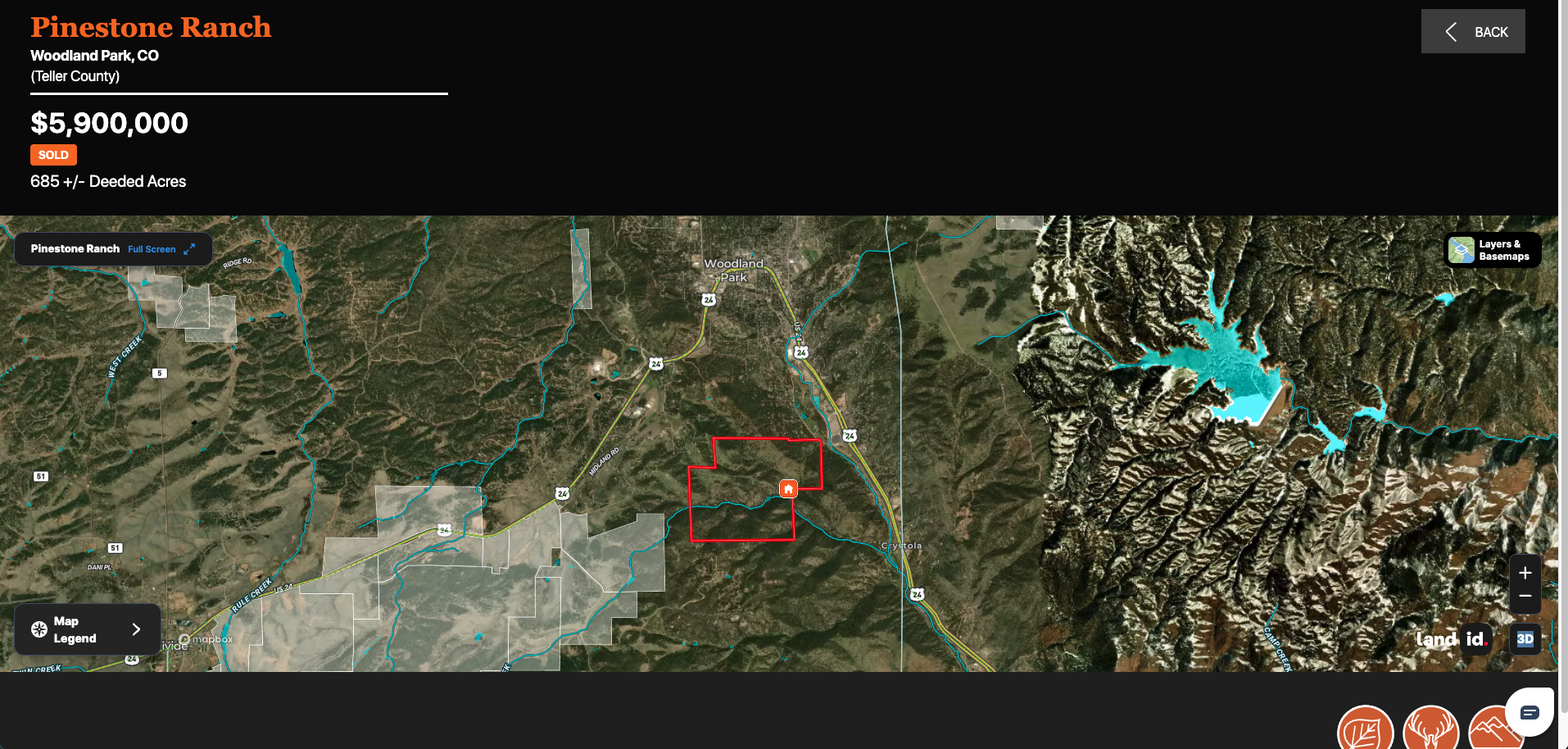This screenshot has height=749, width=1568.
Task: Open the chat bubble widget
Action: 1529,712
